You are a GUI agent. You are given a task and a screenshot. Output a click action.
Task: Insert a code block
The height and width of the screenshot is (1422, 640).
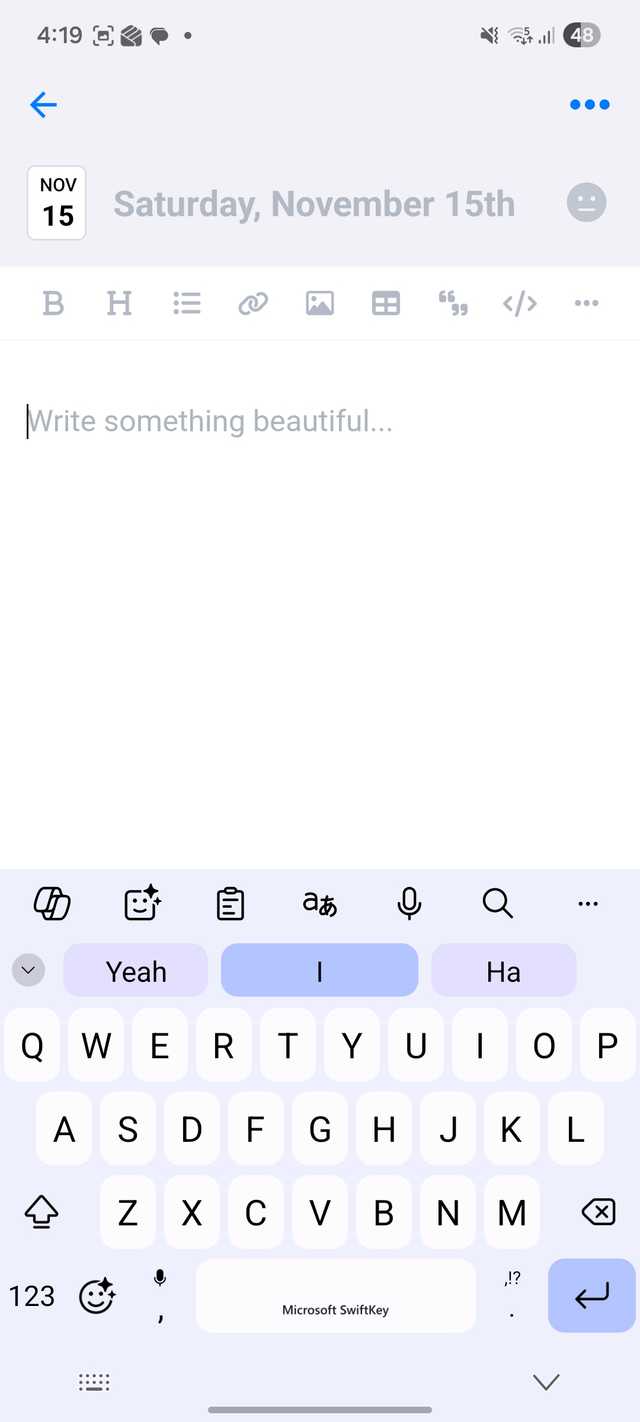(520, 303)
